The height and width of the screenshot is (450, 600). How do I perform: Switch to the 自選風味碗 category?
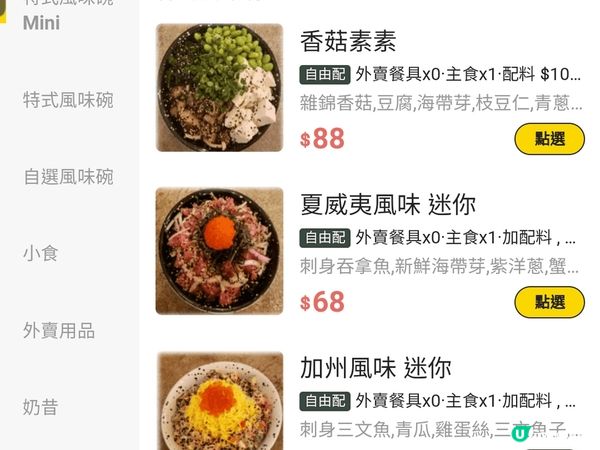coord(68,177)
